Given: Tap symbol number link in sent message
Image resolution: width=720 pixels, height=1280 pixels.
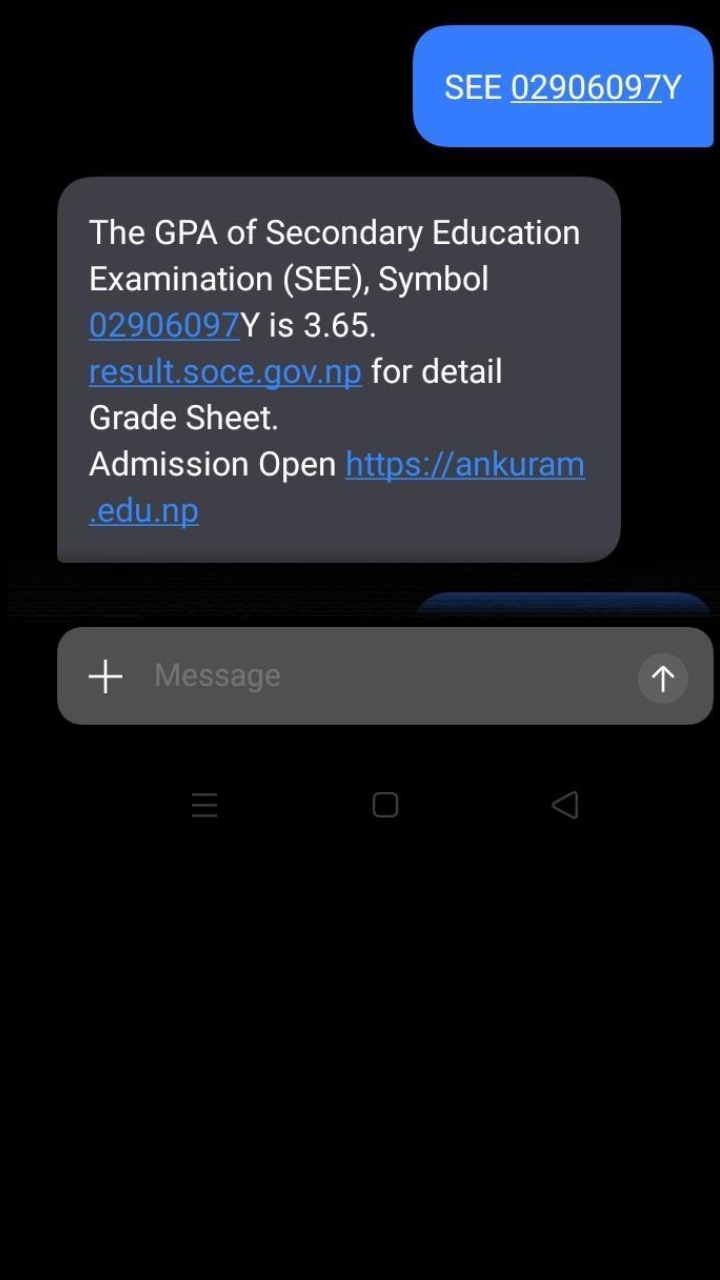Looking at the screenshot, I should coord(586,87).
